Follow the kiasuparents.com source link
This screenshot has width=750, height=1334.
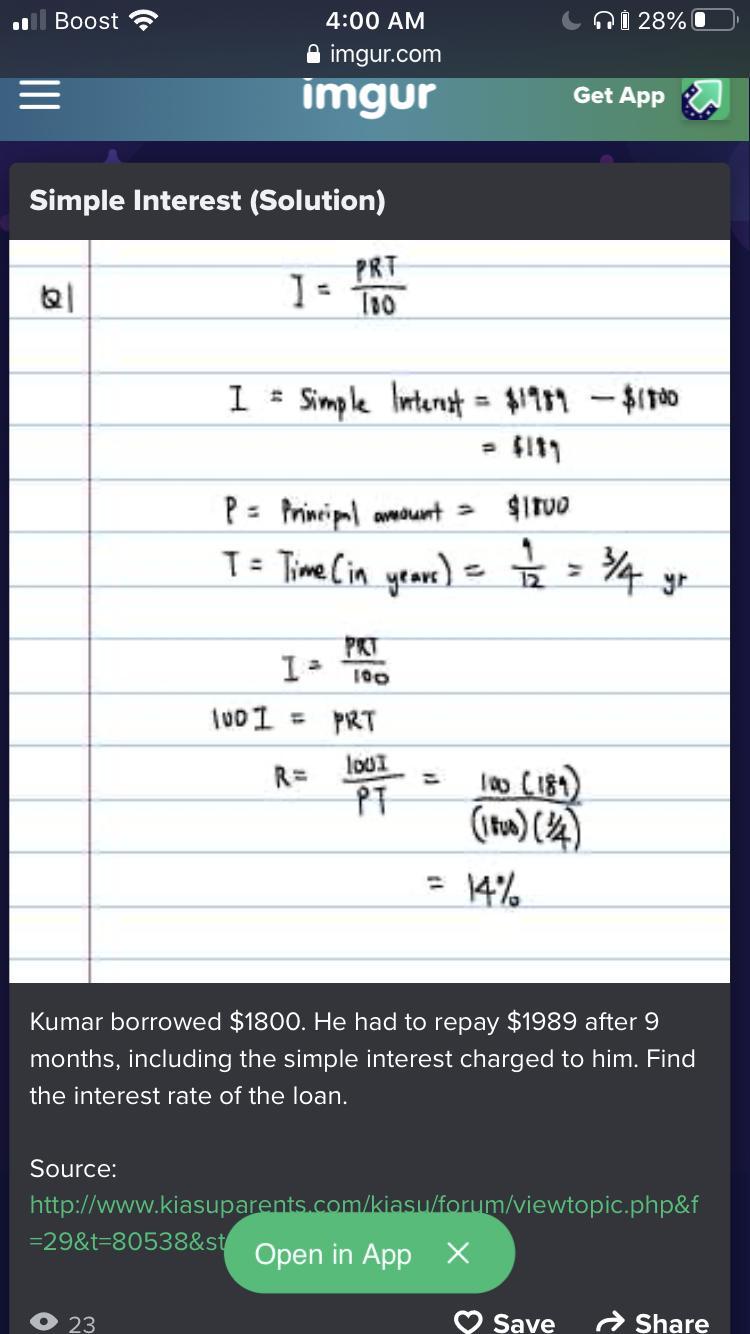[x=364, y=1223]
